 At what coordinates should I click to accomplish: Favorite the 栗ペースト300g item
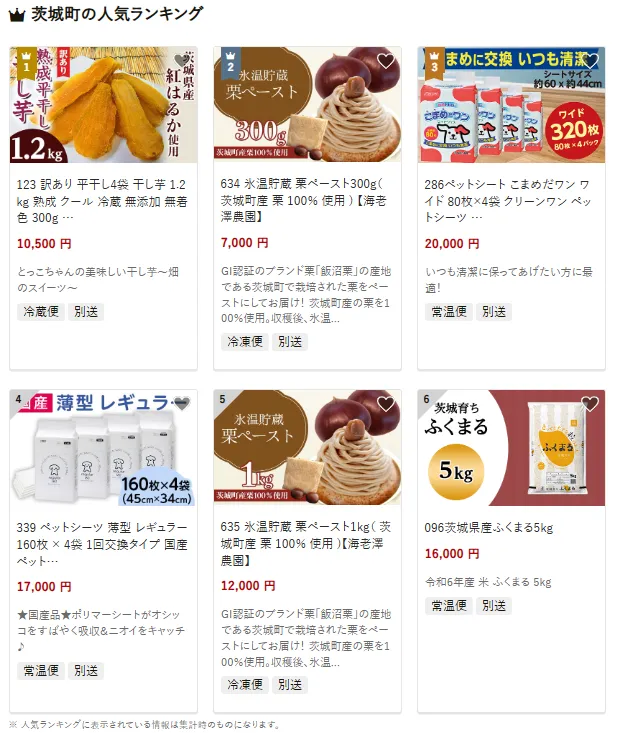tap(386, 61)
